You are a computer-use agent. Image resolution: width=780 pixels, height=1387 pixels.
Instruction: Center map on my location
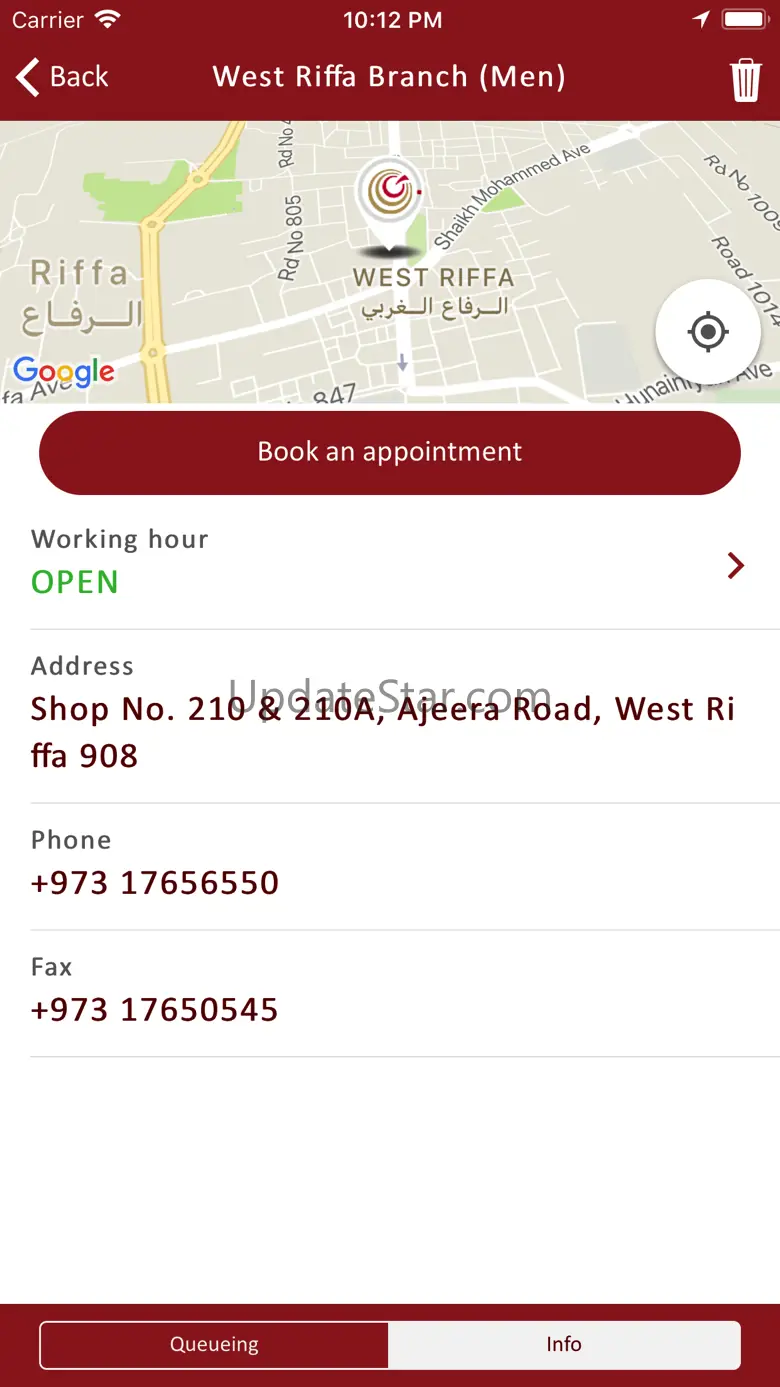tap(708, 332)
